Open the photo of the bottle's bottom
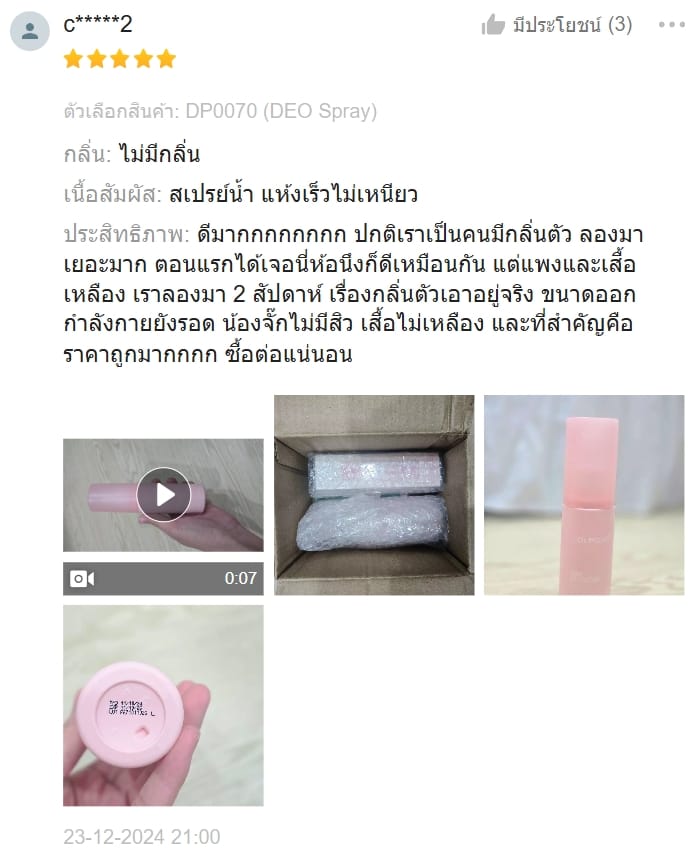This screenshot has width=697, height=865. pyautogui.click(x=163, y=705)
